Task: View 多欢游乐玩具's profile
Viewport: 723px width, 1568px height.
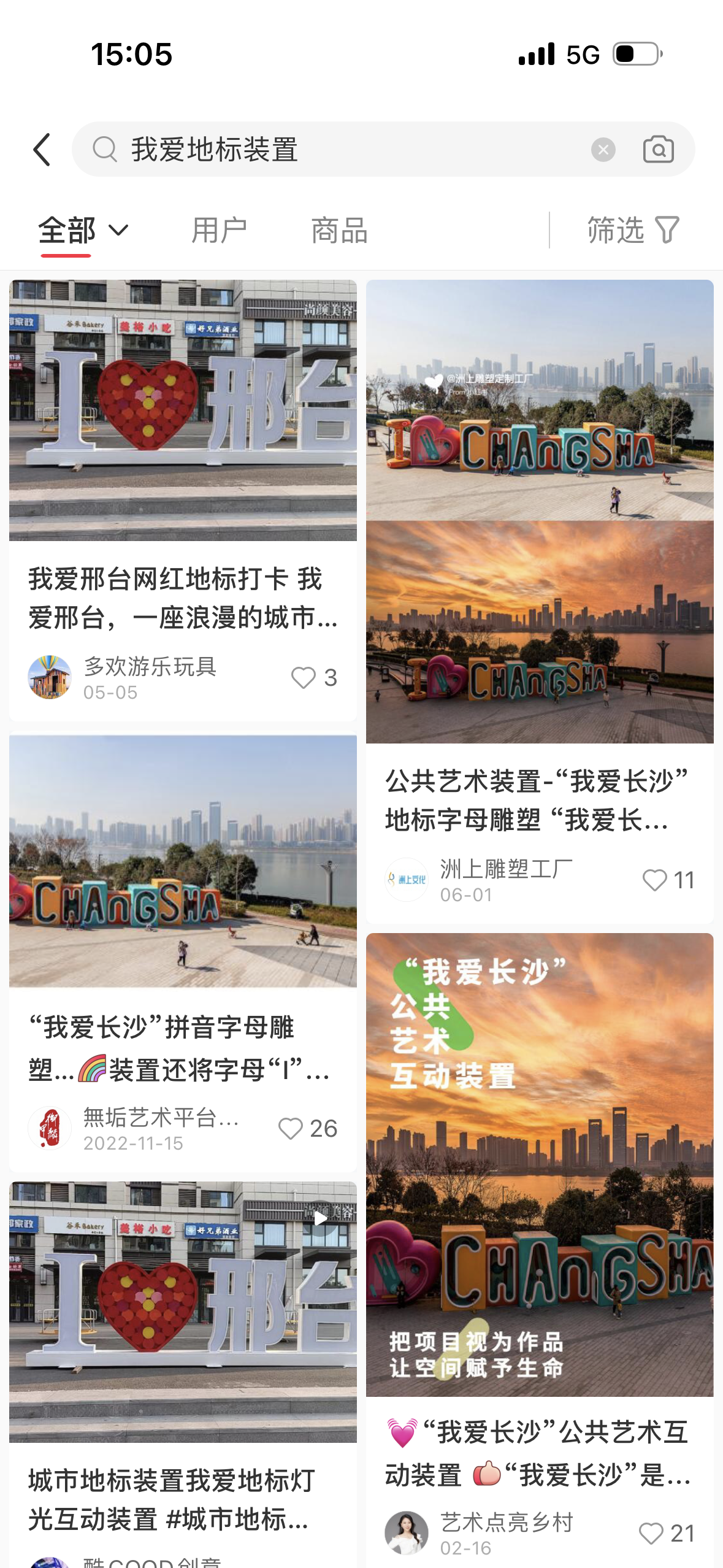Action: (50, 677)
